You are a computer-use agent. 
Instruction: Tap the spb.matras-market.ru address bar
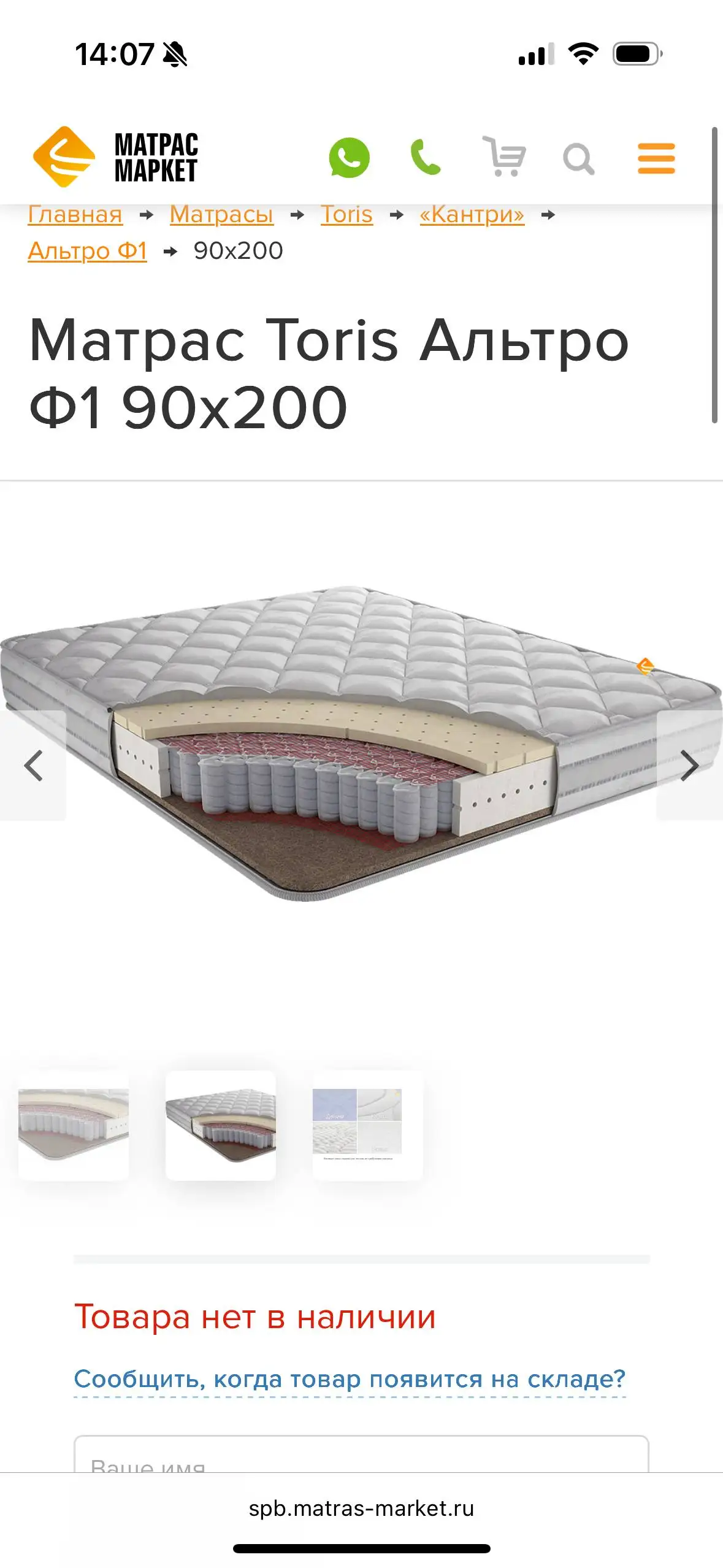click(x=361, y=1508)
